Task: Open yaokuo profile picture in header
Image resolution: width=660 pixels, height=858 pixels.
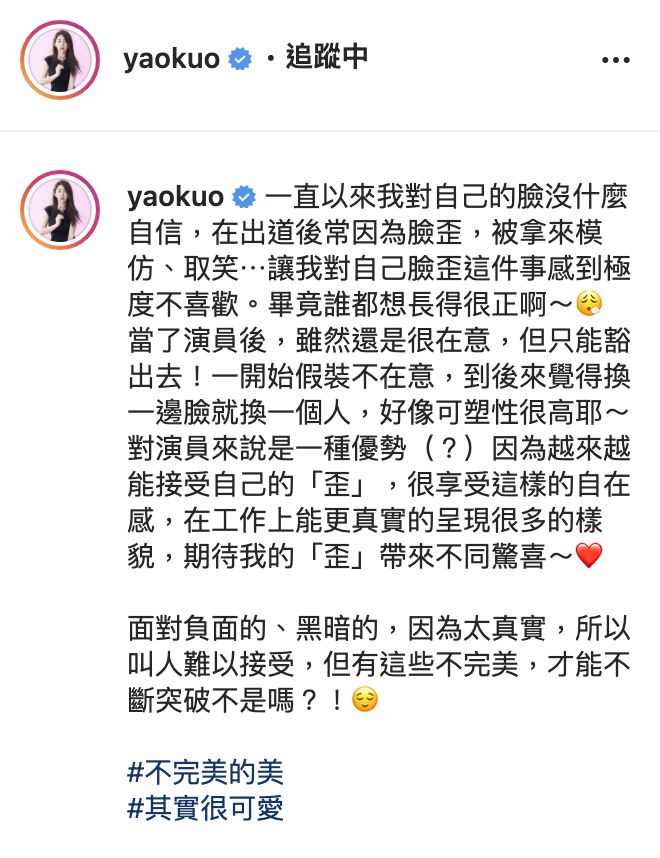Action: pyautogui.click(x=60, y=60)
